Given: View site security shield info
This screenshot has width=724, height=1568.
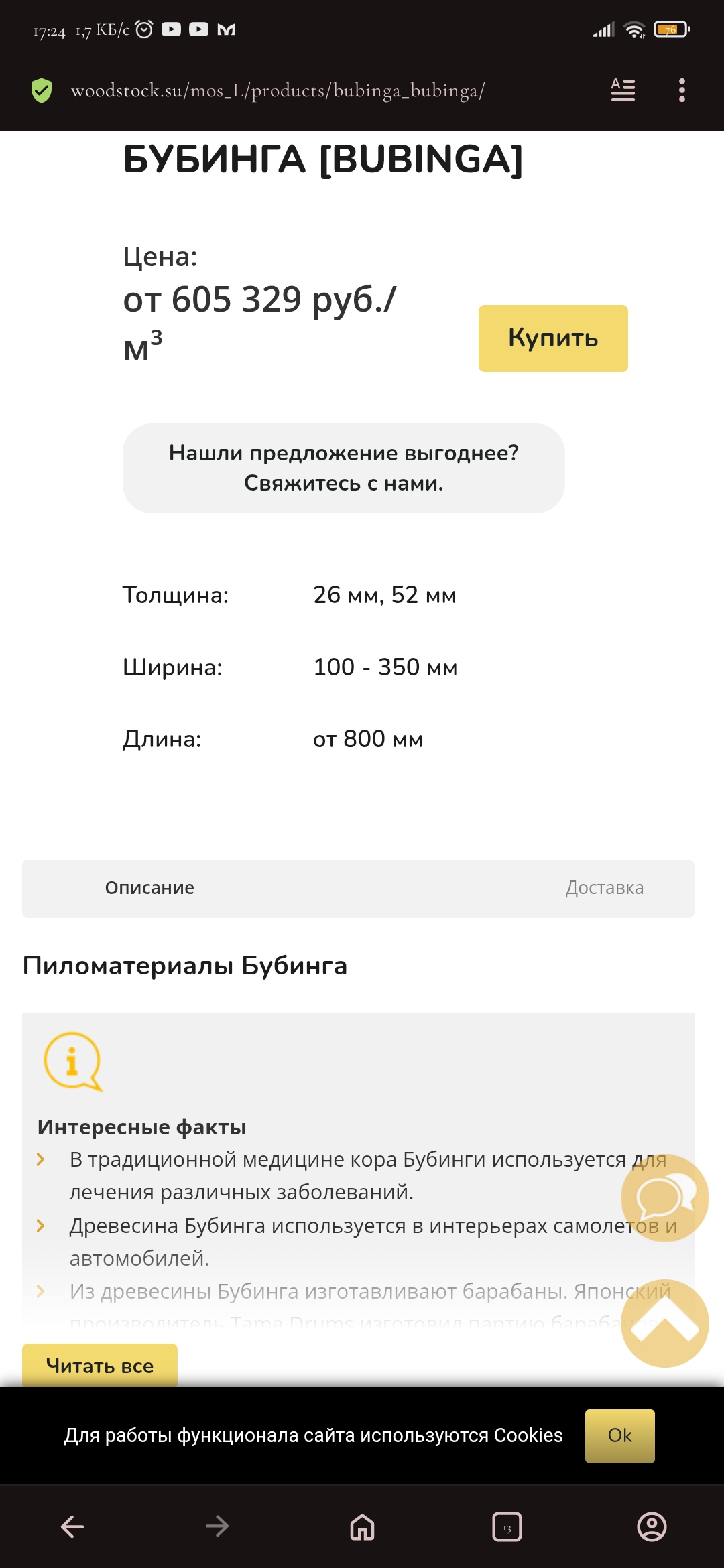Looking at the screenshot, I should (42, 90).
